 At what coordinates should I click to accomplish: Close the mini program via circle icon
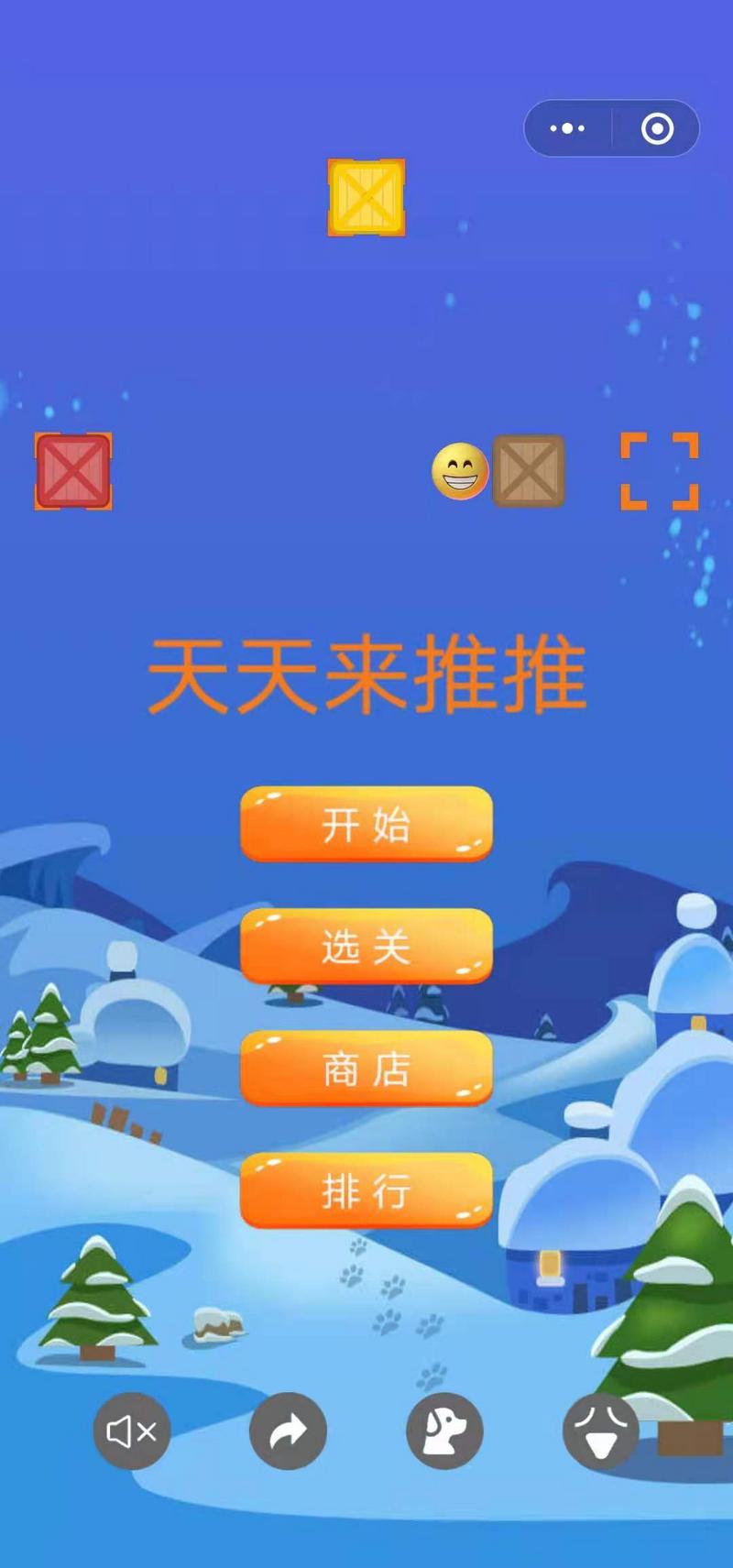click(657, 128)
